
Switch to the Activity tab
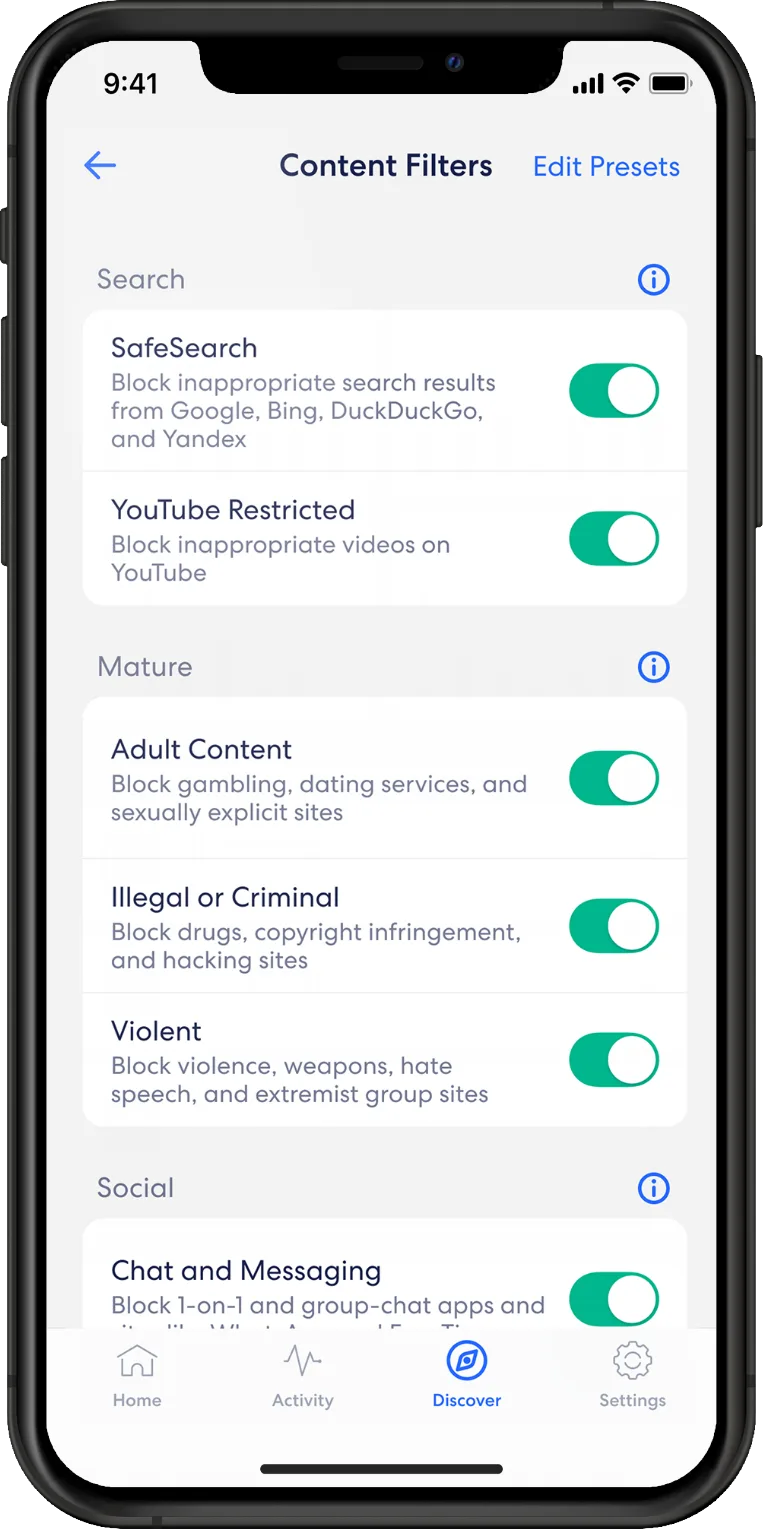pos(302,1376)
